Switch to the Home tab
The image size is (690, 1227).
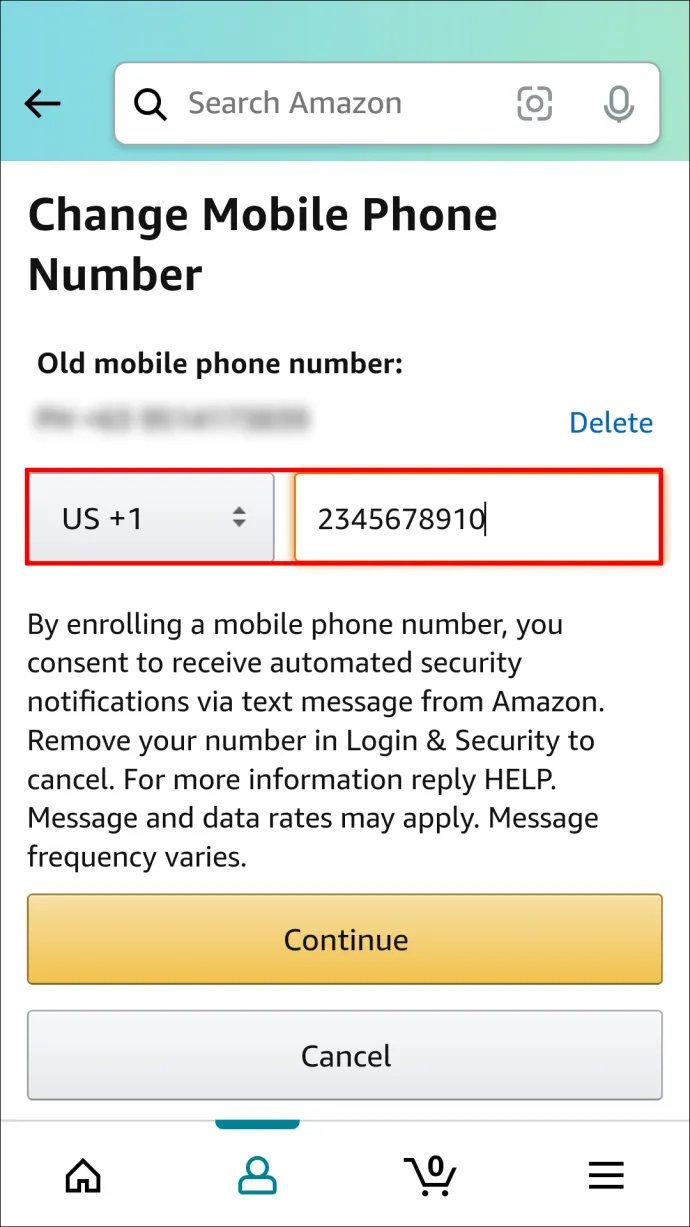click(x=83, y=1175)
